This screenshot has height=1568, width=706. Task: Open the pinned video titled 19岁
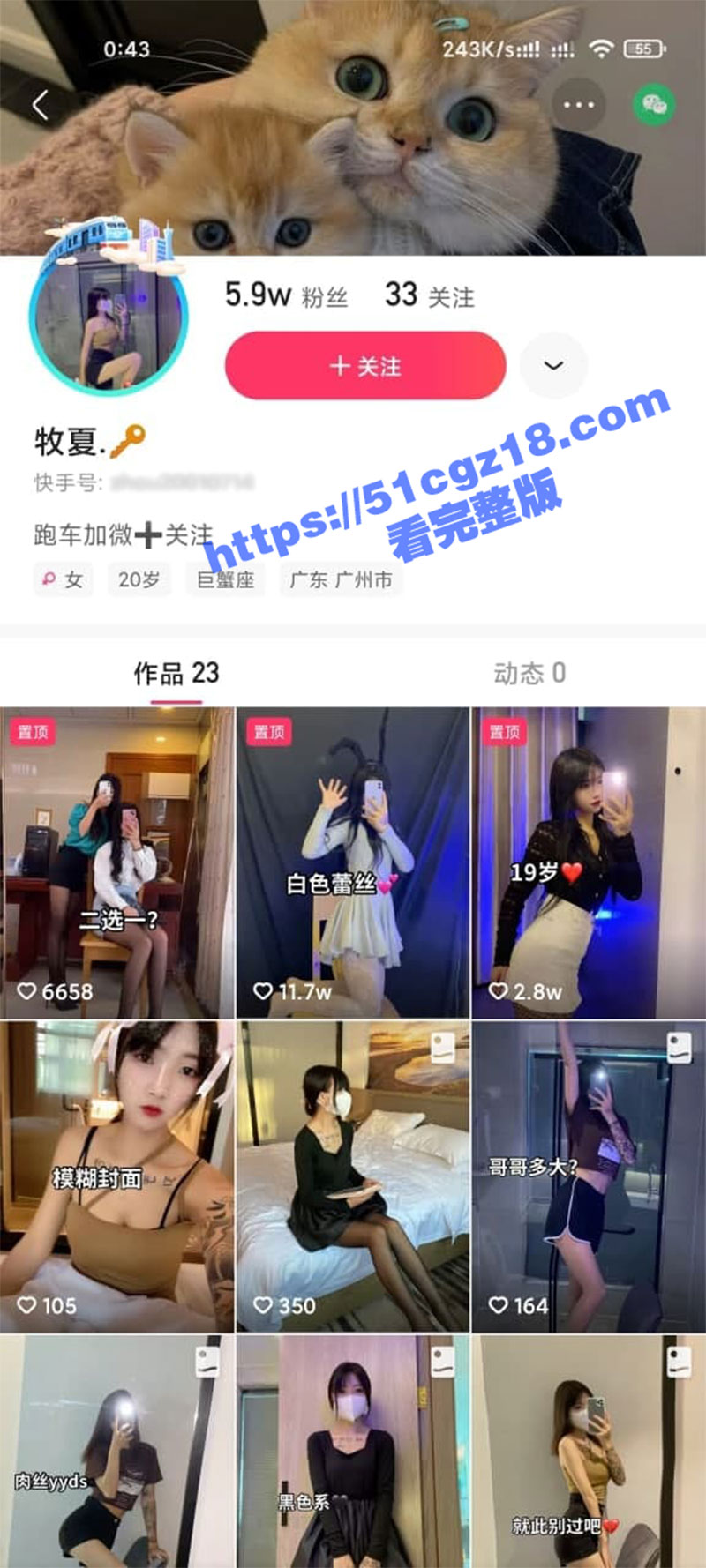(x=588, y=862)
